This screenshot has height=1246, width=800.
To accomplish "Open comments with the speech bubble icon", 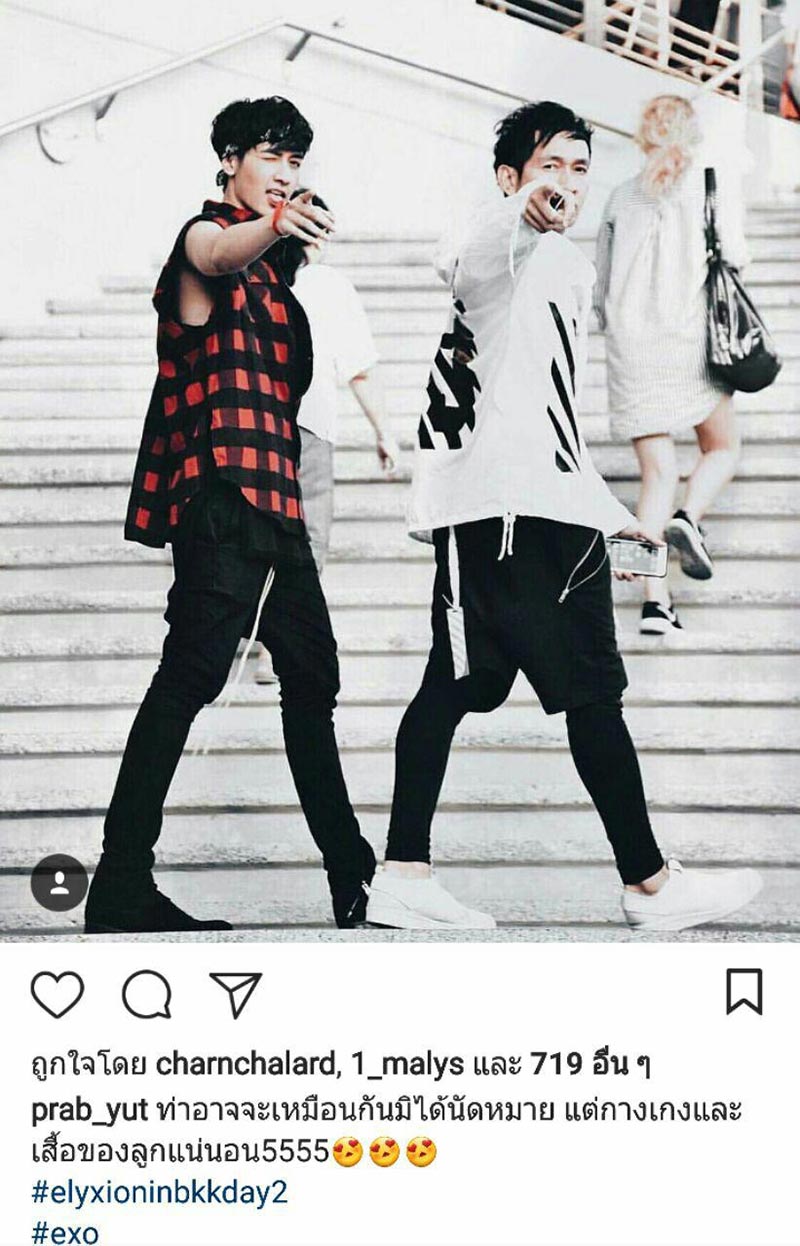I will pos(146,994).
